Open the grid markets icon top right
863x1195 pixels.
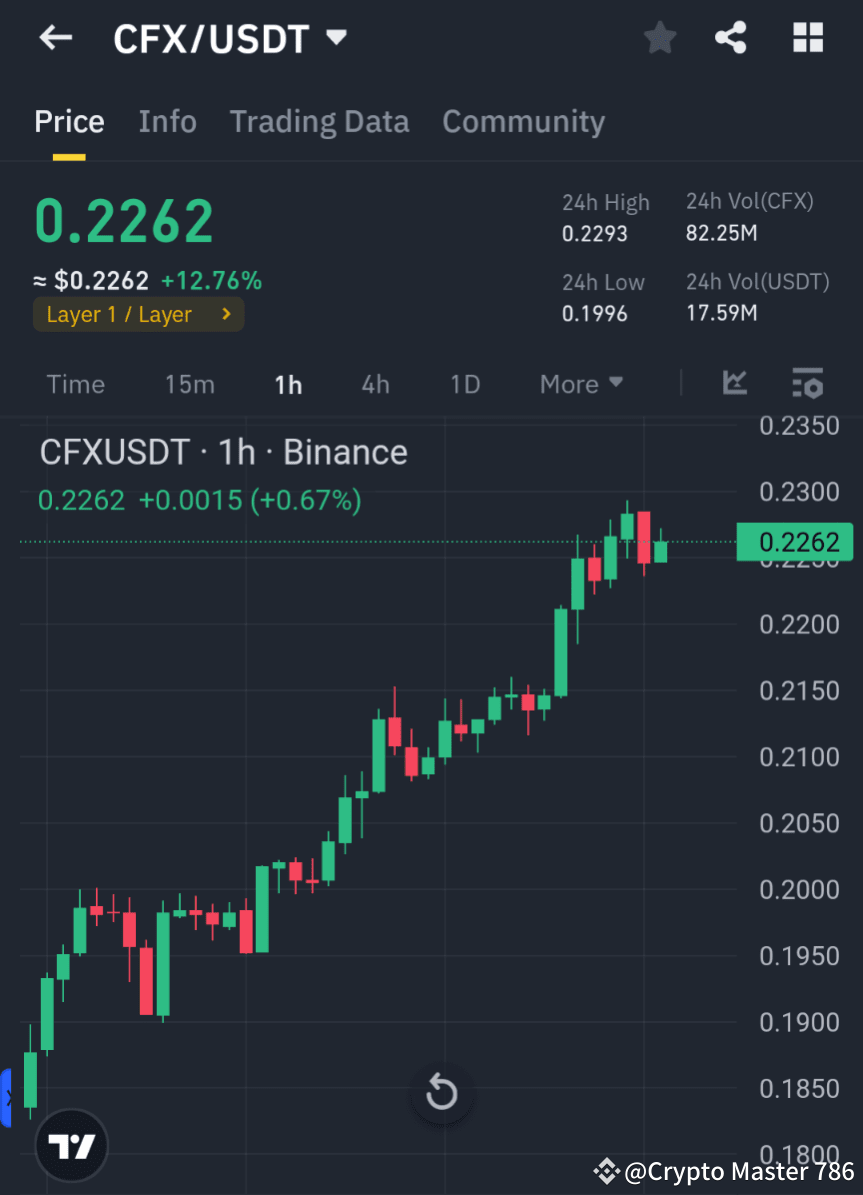tap(807, 37)
